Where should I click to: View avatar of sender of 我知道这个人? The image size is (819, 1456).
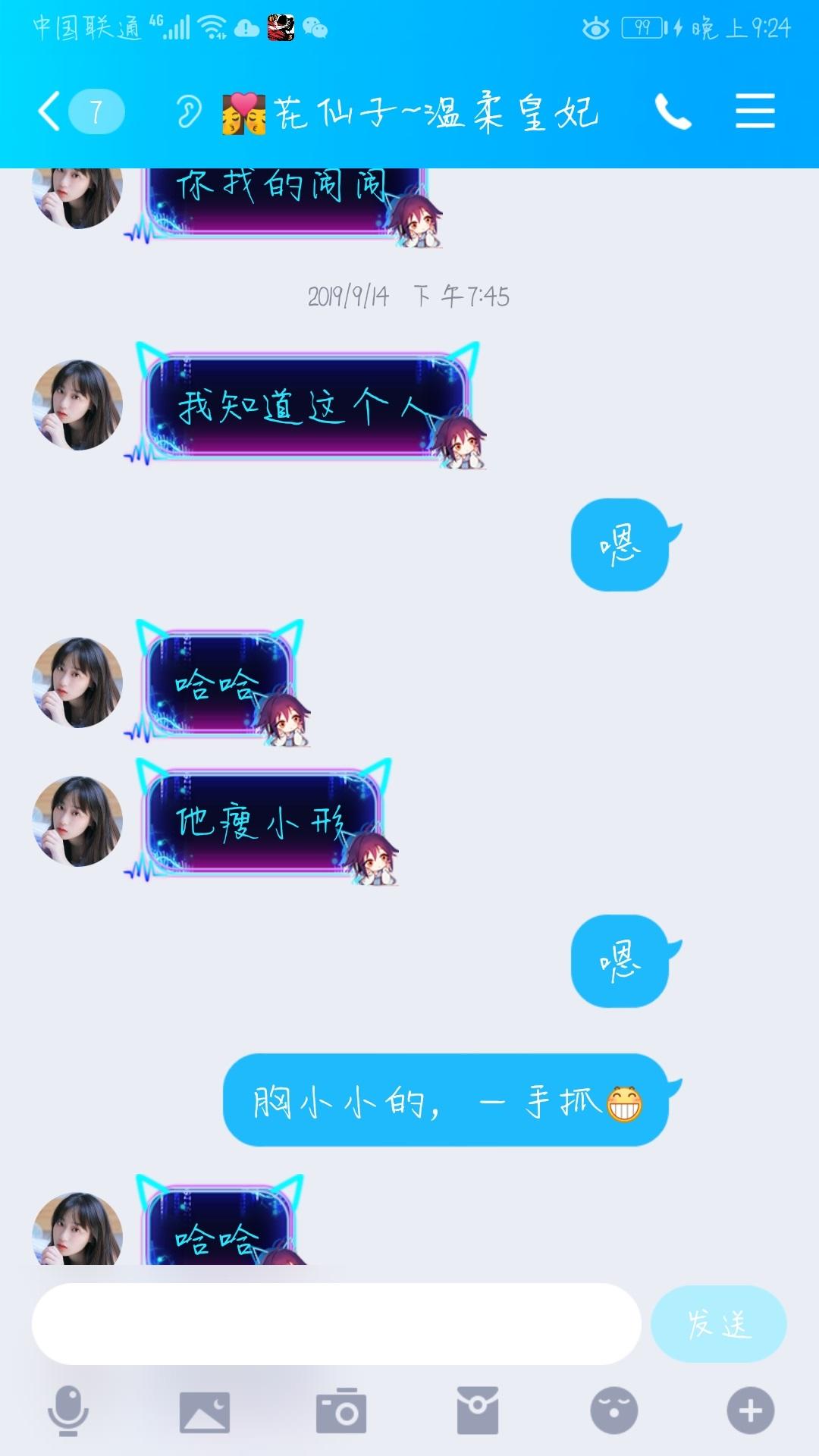tap(77, 405)
